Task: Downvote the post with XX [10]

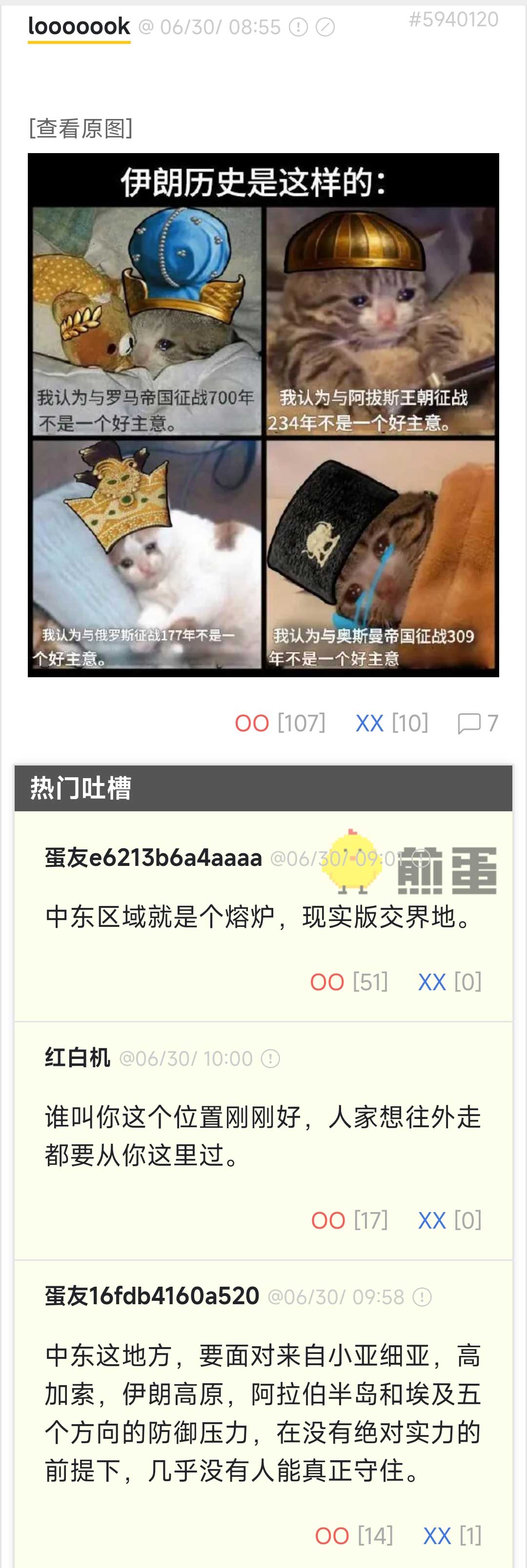Action: [x=369, y=723]
